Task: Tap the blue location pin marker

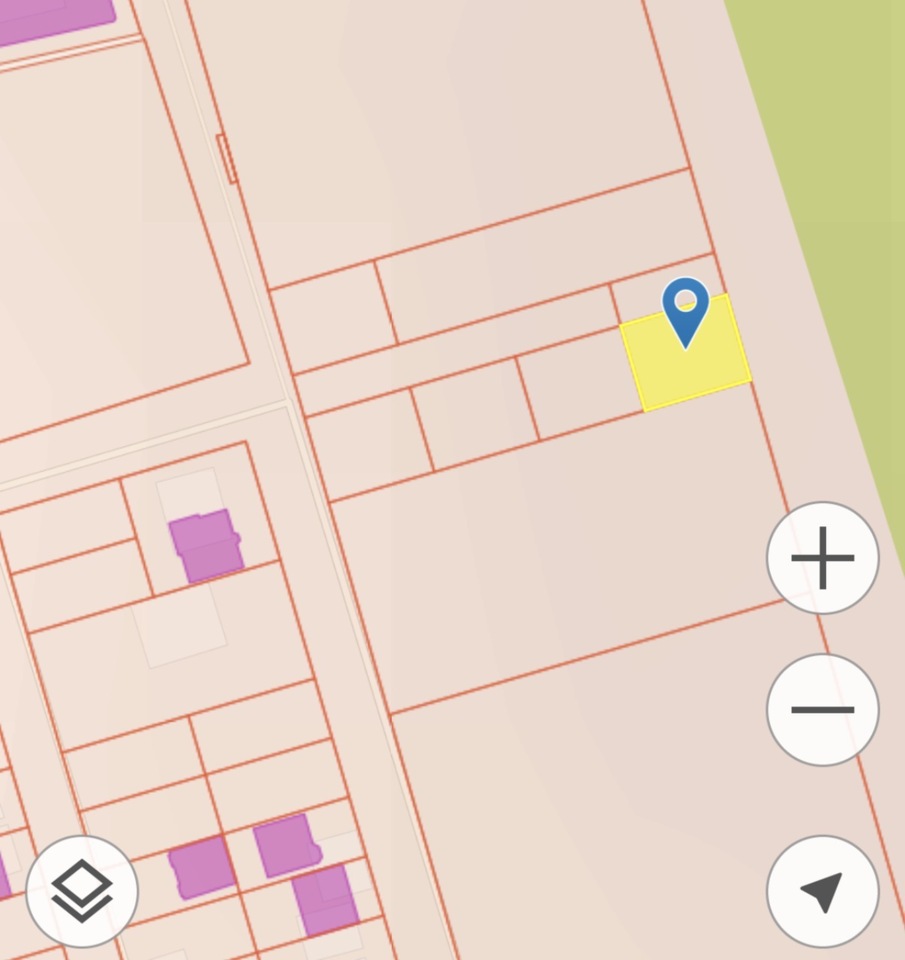Action: point(685,308)
